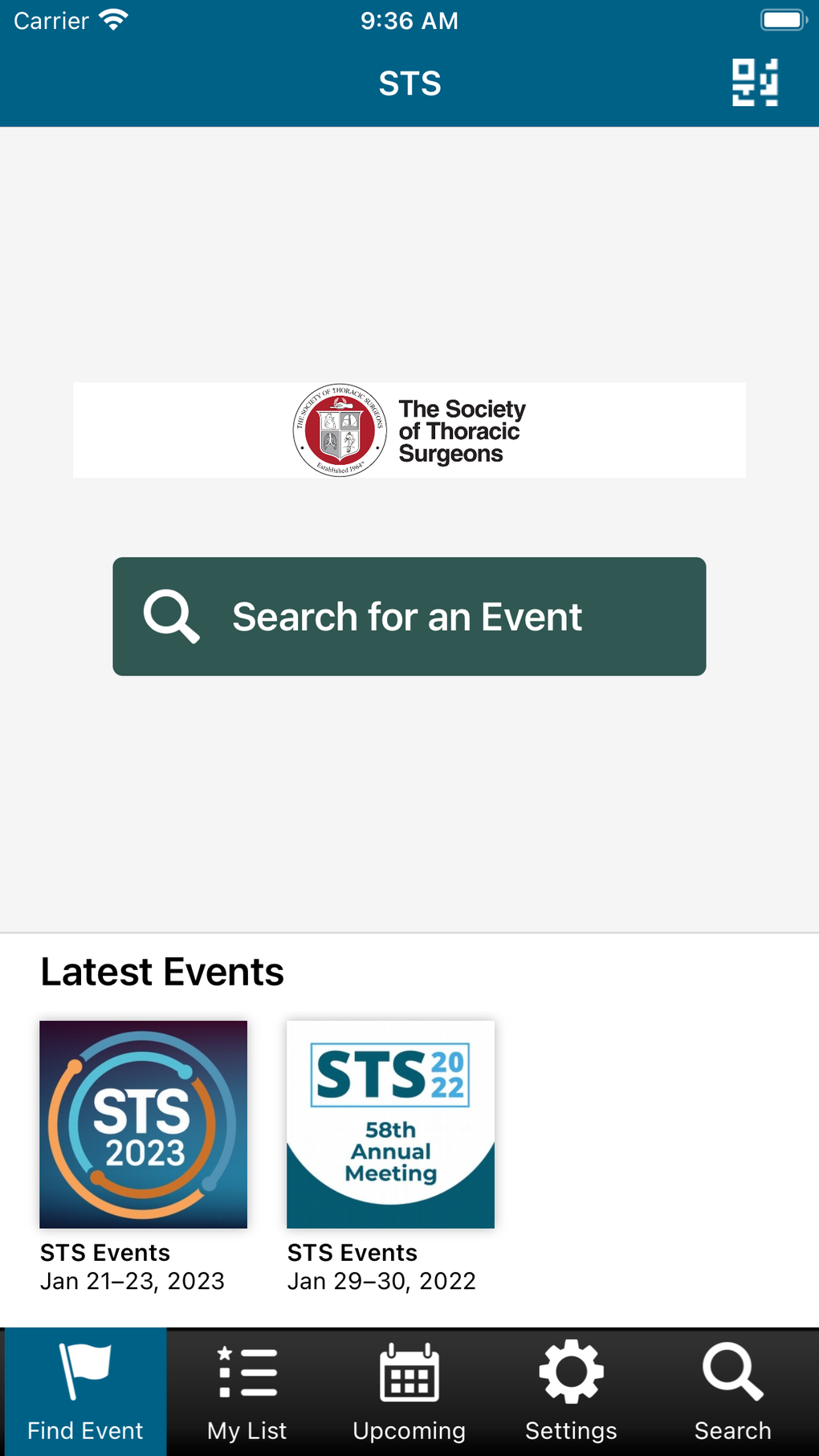This screenshot has height=1456, width=819.
Task: Tap the STS title in the header
Action: point(409,83)
